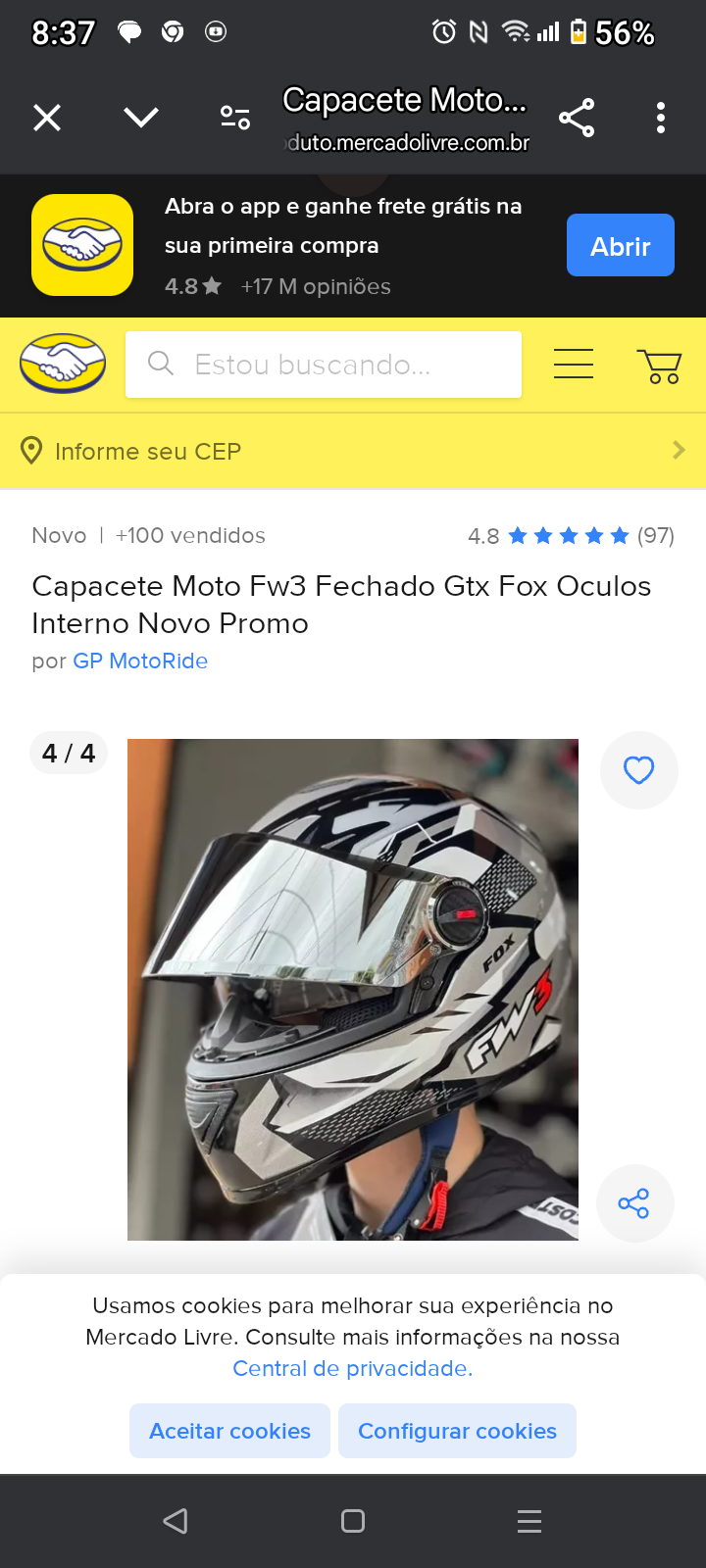Open the helmet product photo
The height and width of the screenshot is (1568, 706).
pyautogui.click(x=353, y=990)
